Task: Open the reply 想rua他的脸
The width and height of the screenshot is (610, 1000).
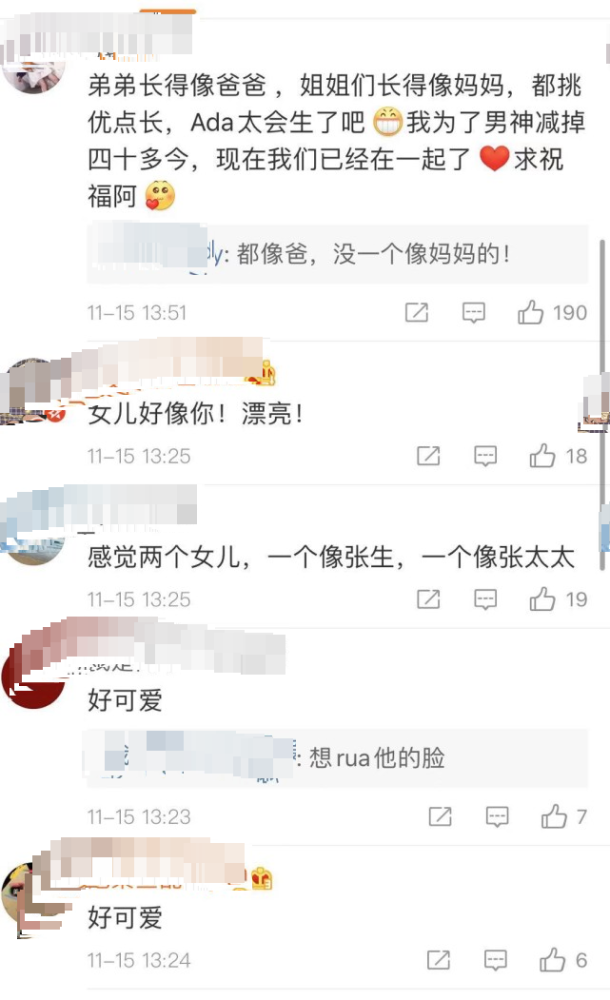Action: pyautogui.click(x=378, y=759)
